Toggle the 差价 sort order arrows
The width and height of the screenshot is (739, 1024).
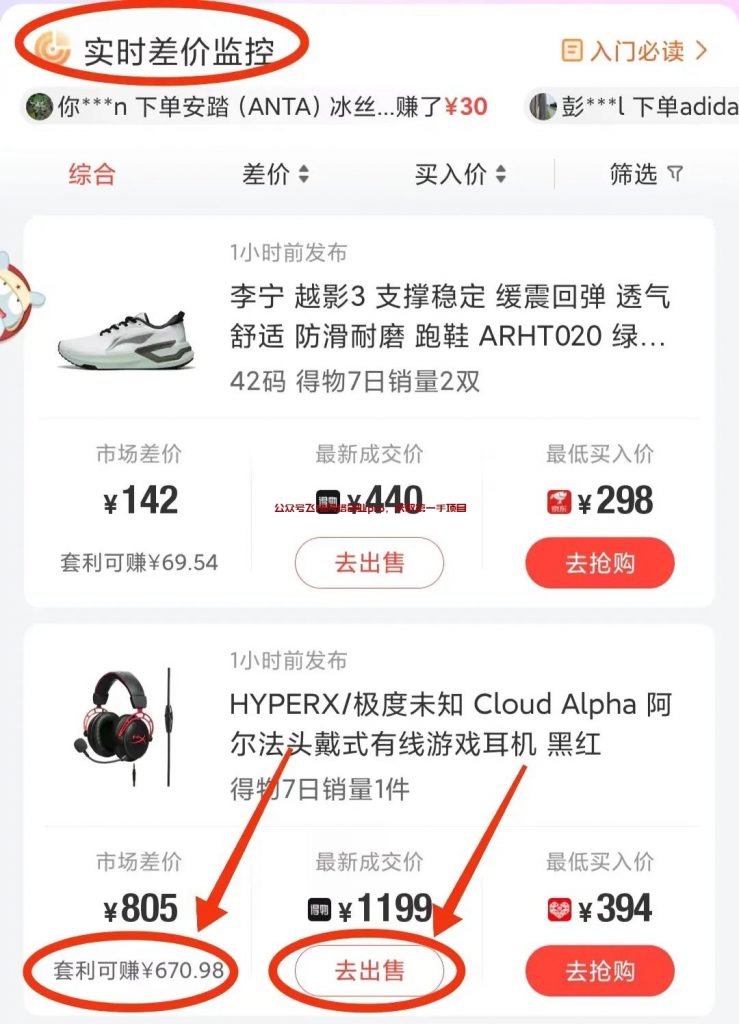(x=305, y=175)
